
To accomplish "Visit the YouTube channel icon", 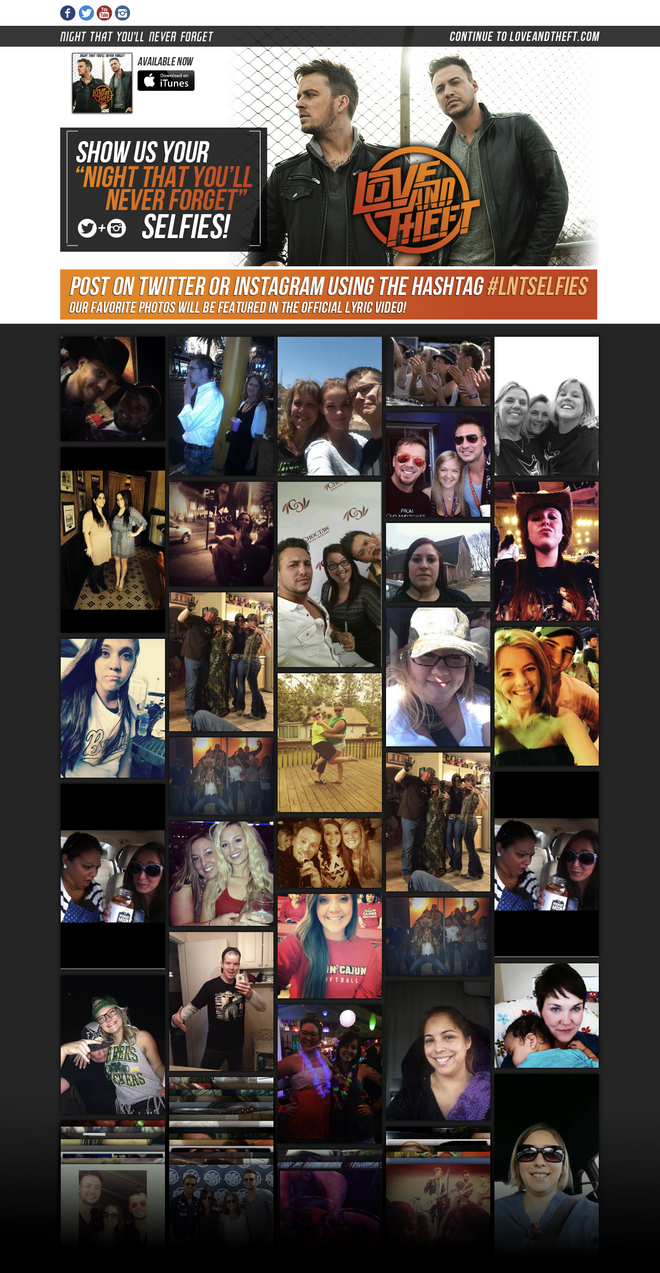I will tap(104, 13).
